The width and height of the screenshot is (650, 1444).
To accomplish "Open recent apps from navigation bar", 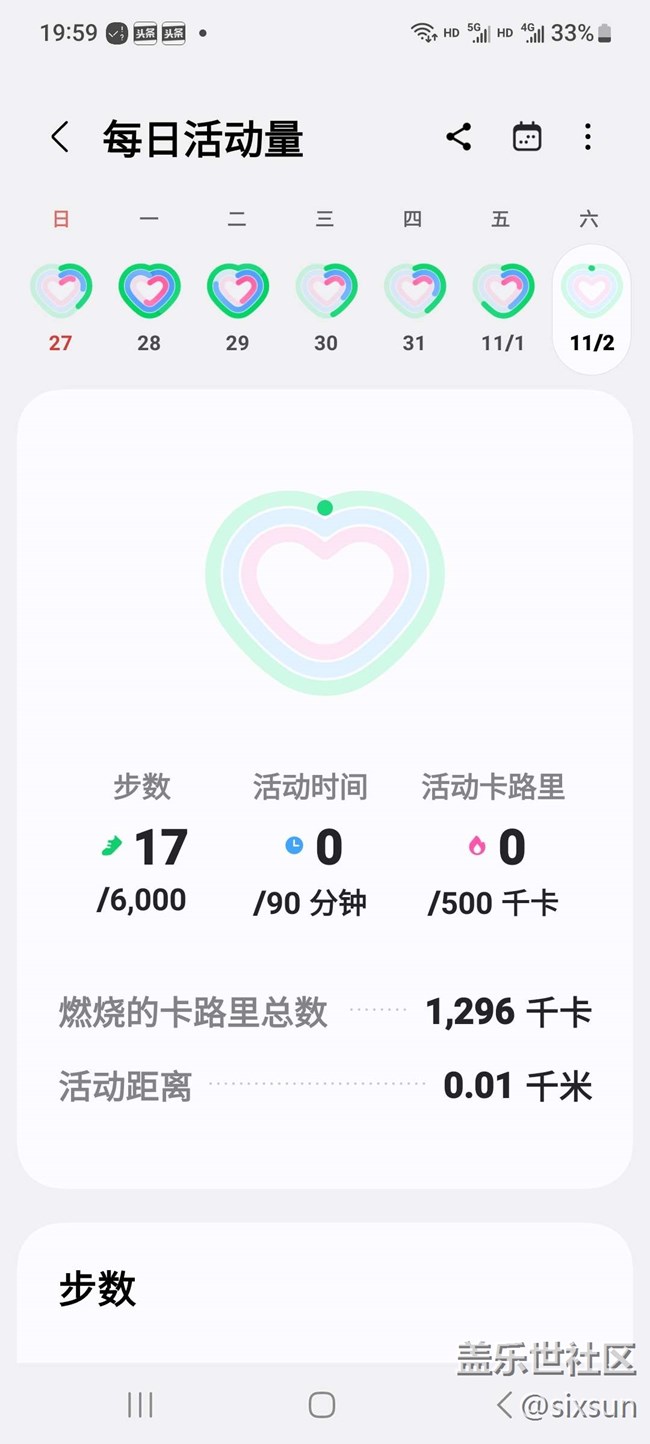I will click(x=140, y=1405).
